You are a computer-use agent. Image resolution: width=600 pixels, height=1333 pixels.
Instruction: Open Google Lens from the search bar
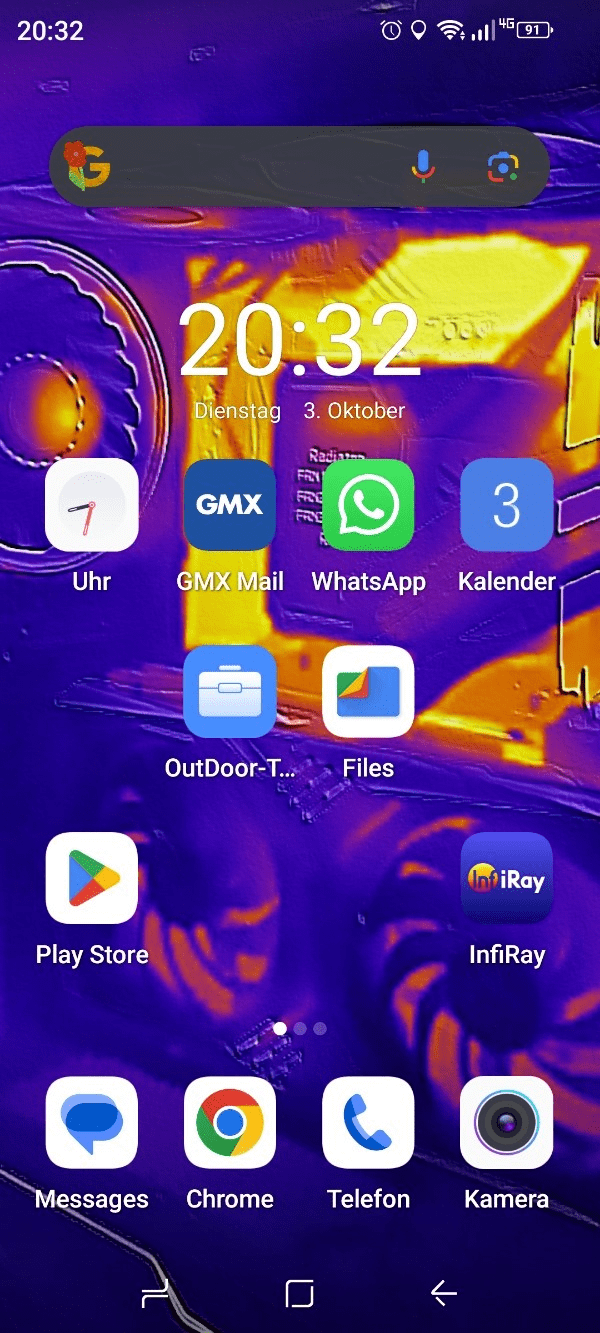[x=503, y=167]
